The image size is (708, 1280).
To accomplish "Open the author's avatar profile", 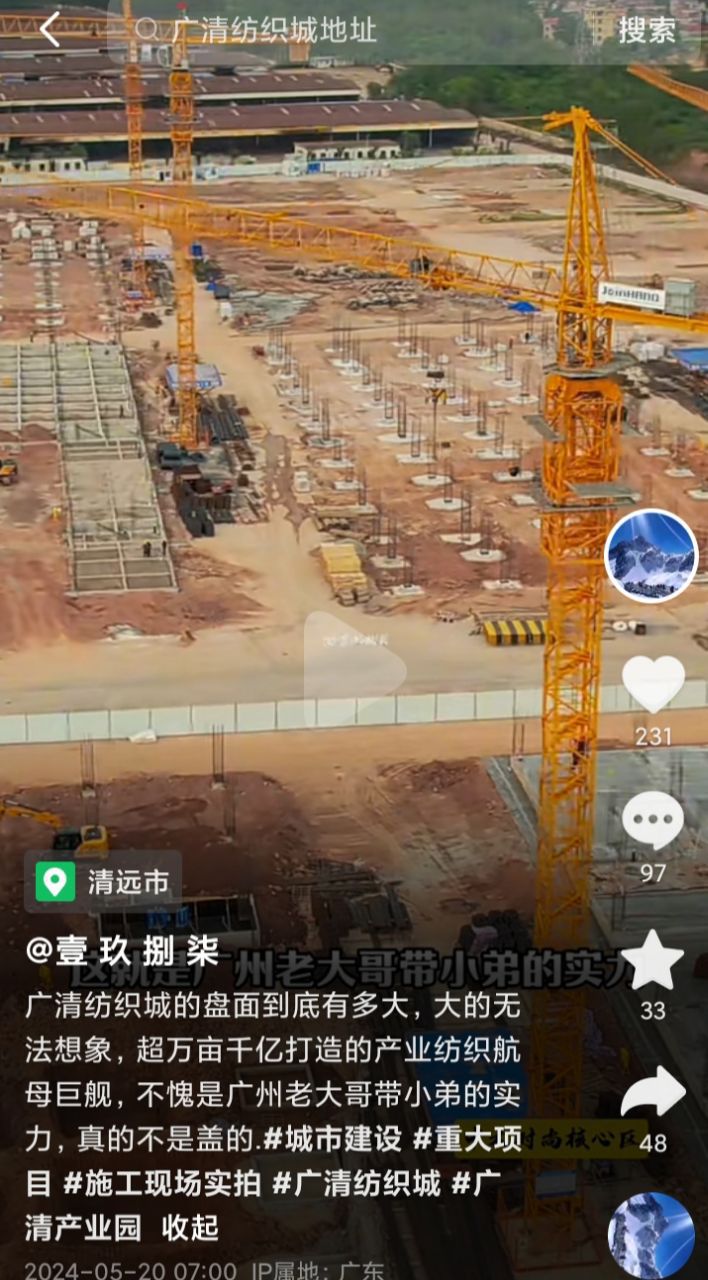I will [651, 556].
